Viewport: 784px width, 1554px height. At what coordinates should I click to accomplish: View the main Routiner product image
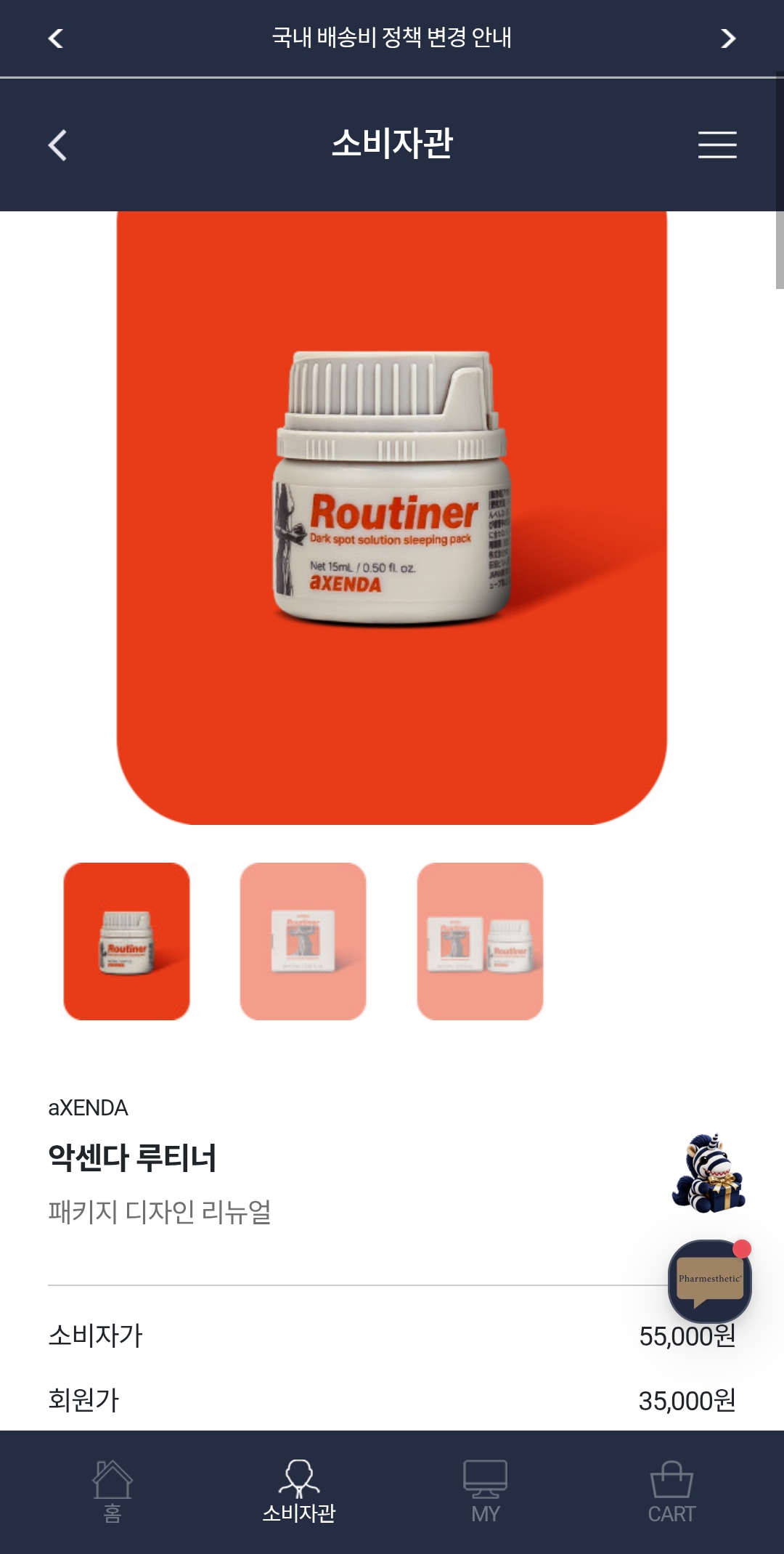[392, 518]
